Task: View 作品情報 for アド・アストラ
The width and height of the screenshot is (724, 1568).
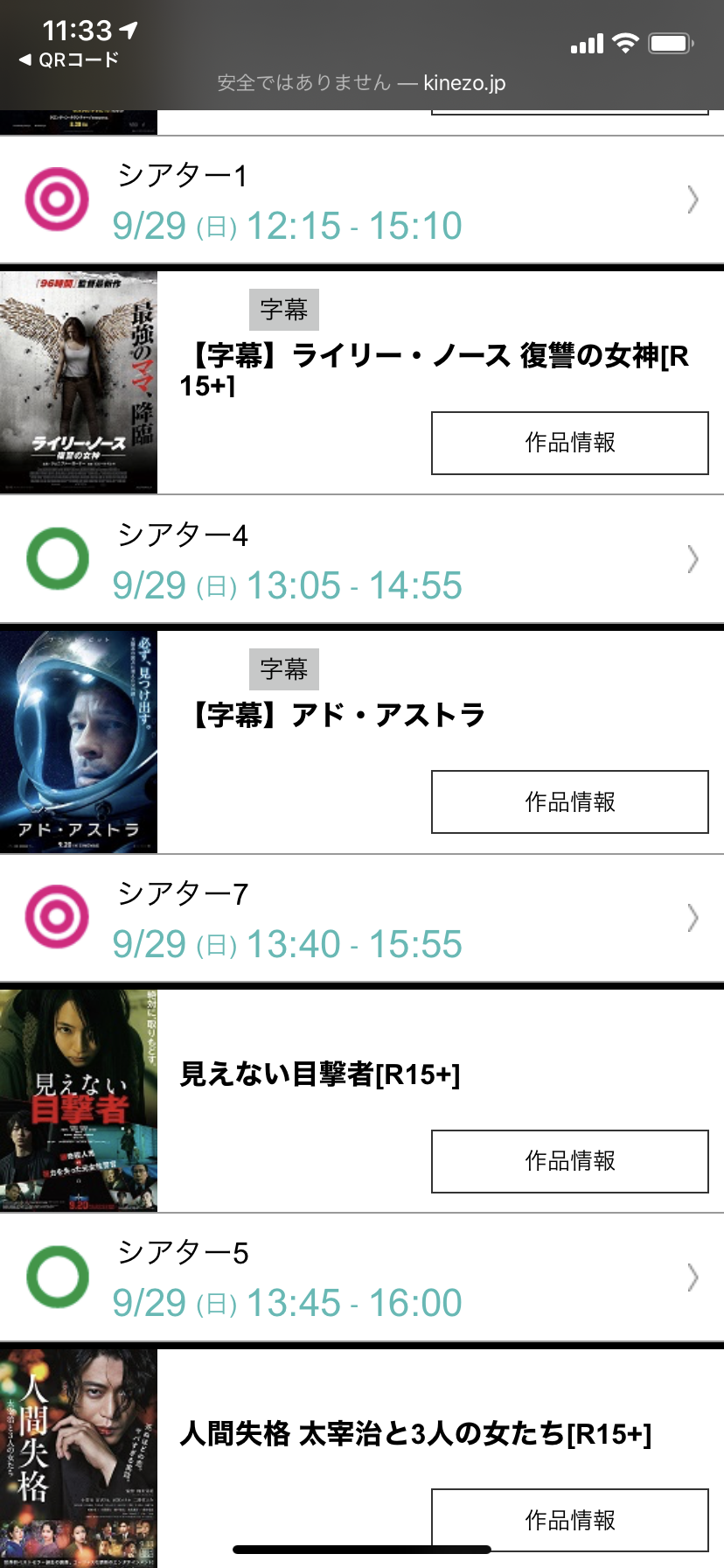Action: coord(569,802)
